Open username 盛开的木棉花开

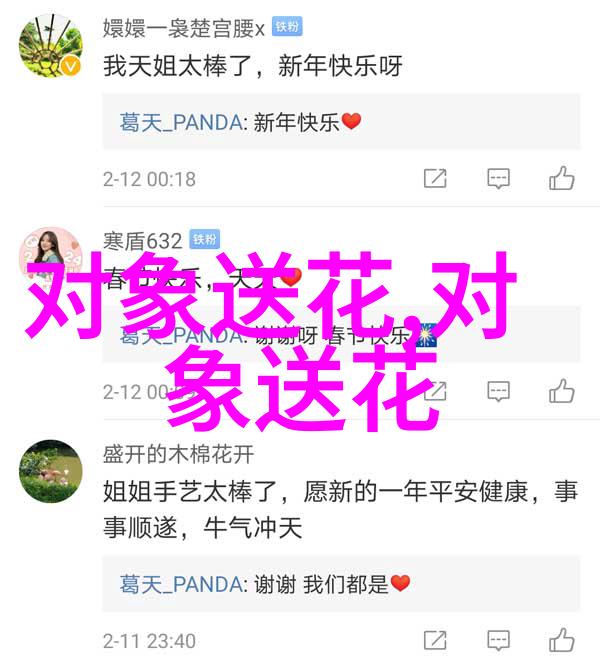click(178, 454)
